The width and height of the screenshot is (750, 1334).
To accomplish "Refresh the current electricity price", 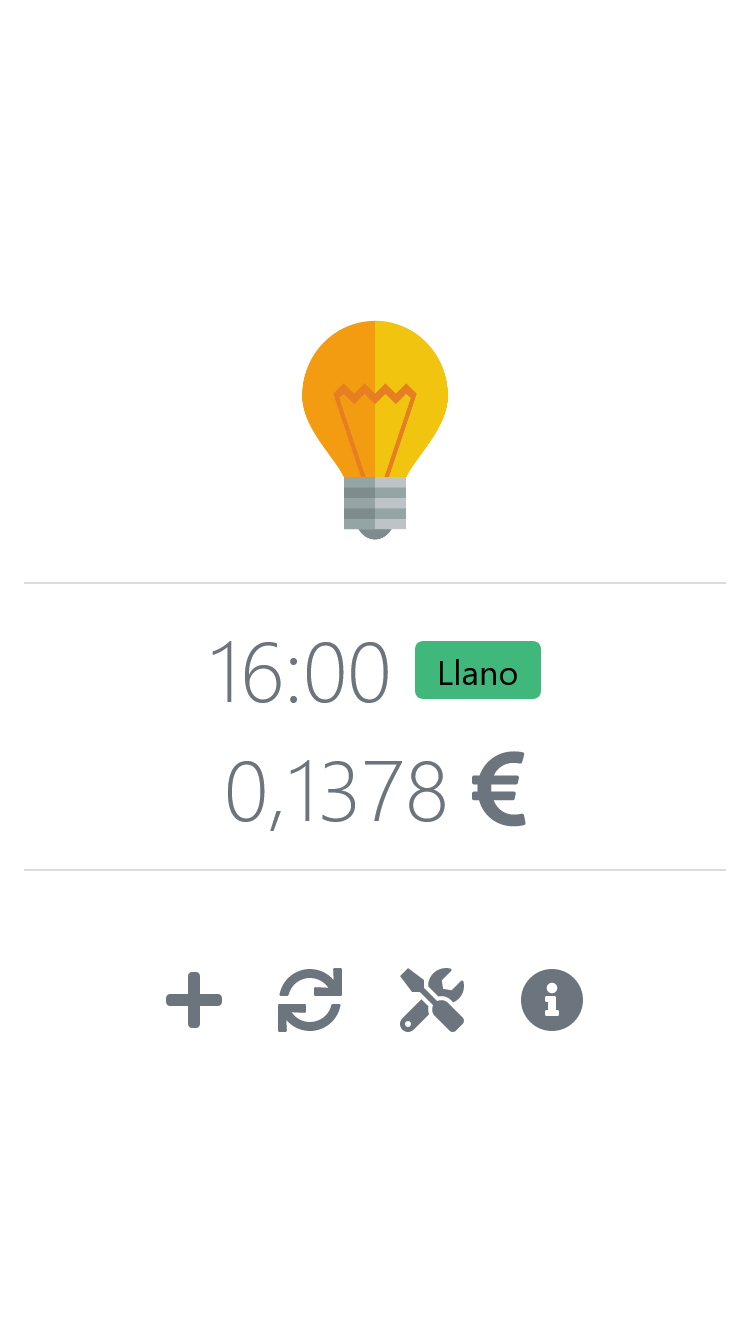I will [310, 1000].
